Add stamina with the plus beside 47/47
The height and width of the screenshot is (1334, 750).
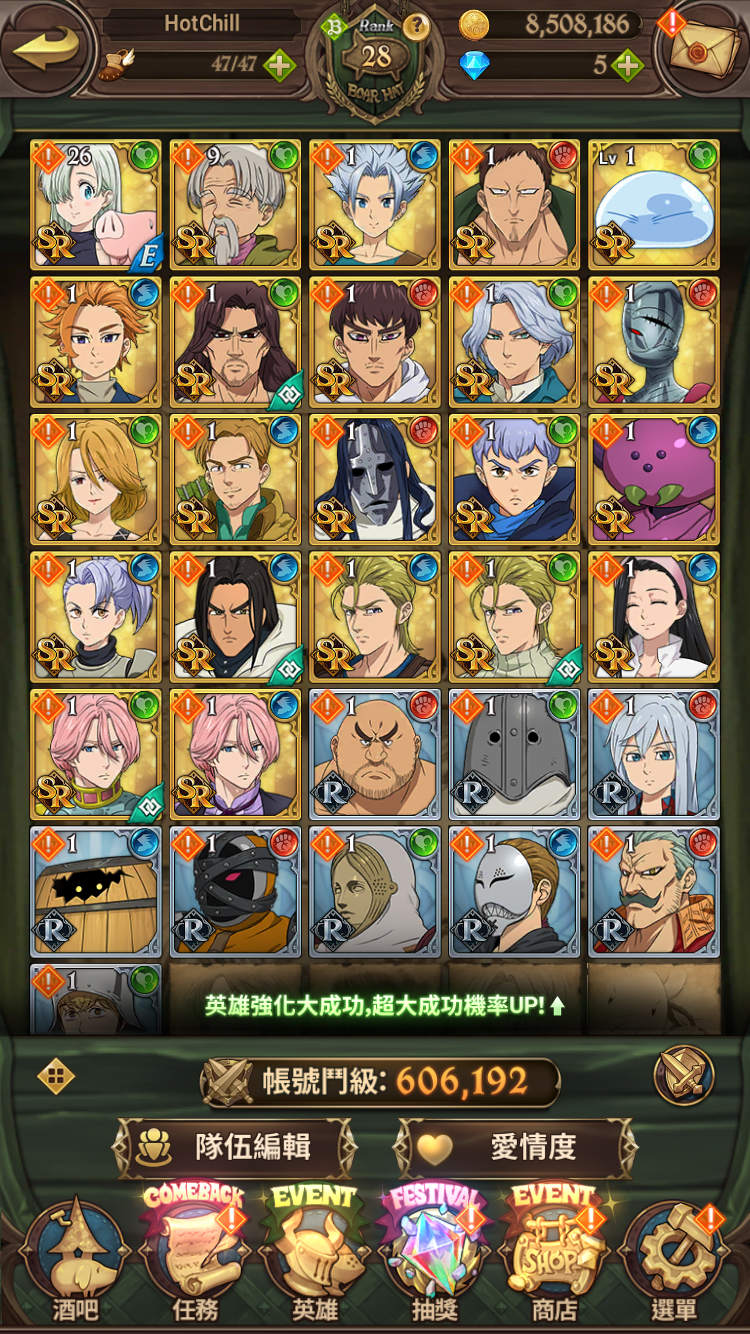coord(280,65)
